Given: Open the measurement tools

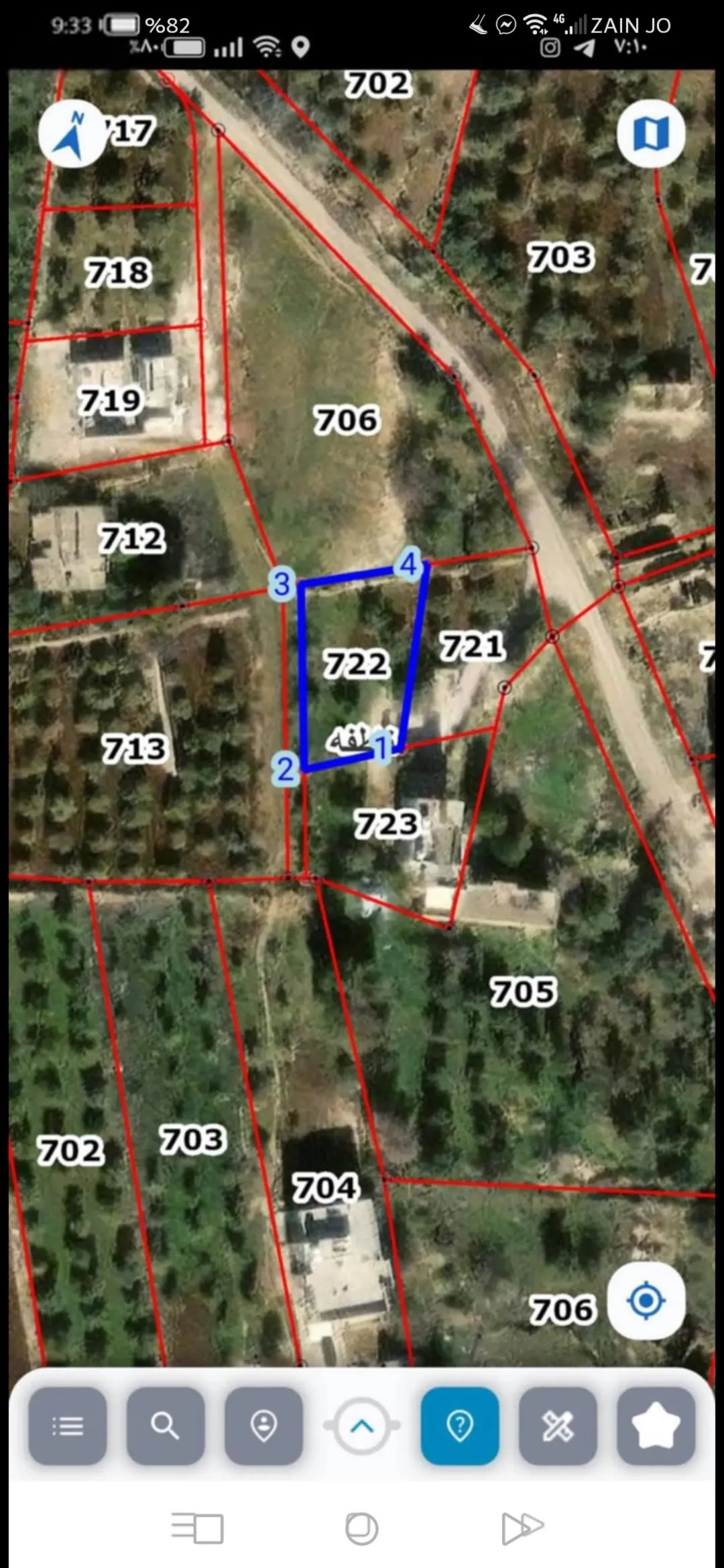Looking at the screenshot, I should [558, 1426].
